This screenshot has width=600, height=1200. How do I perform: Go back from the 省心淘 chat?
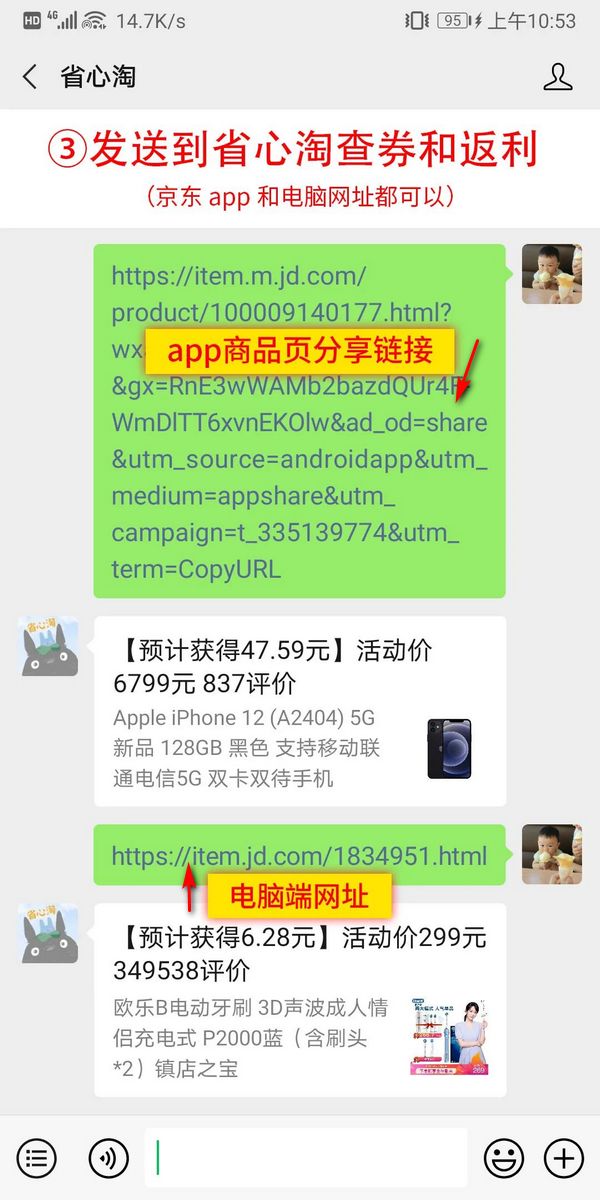point(30,77)
